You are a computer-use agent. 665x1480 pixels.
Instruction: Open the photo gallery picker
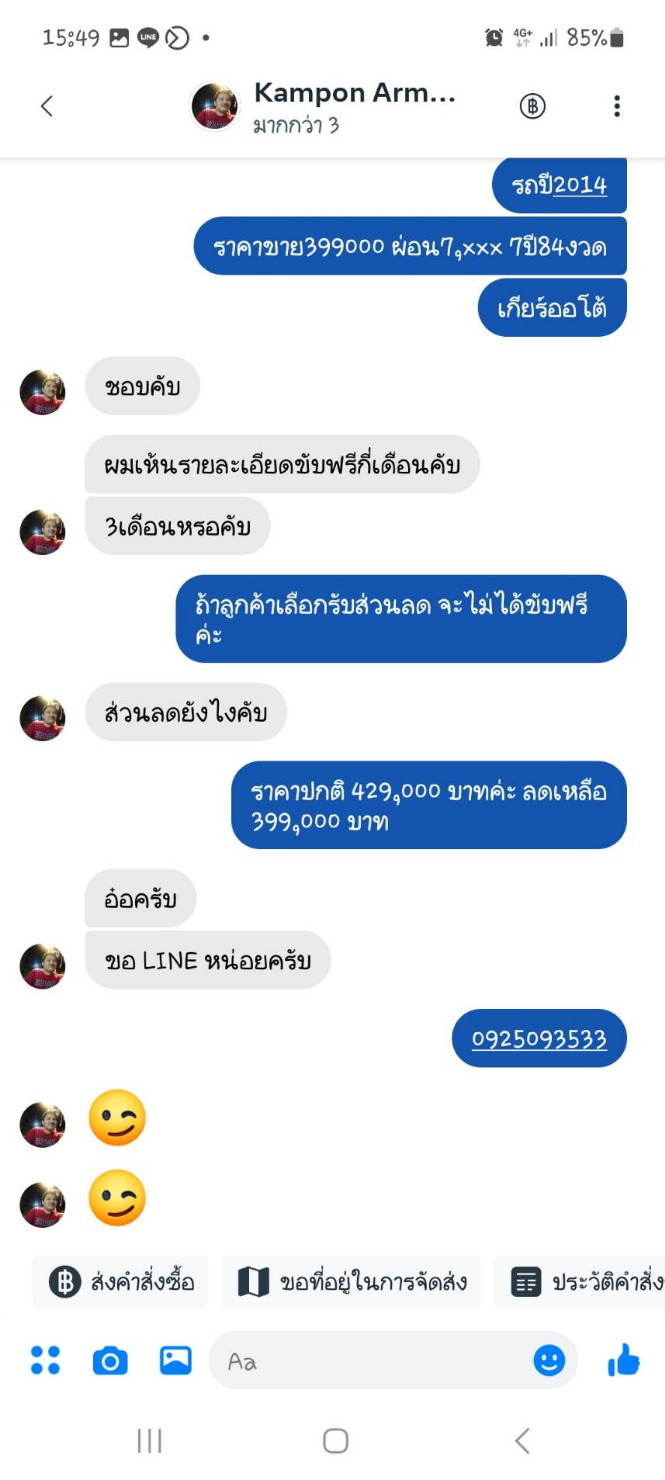pyautogui.click(x=176, y=1360)
